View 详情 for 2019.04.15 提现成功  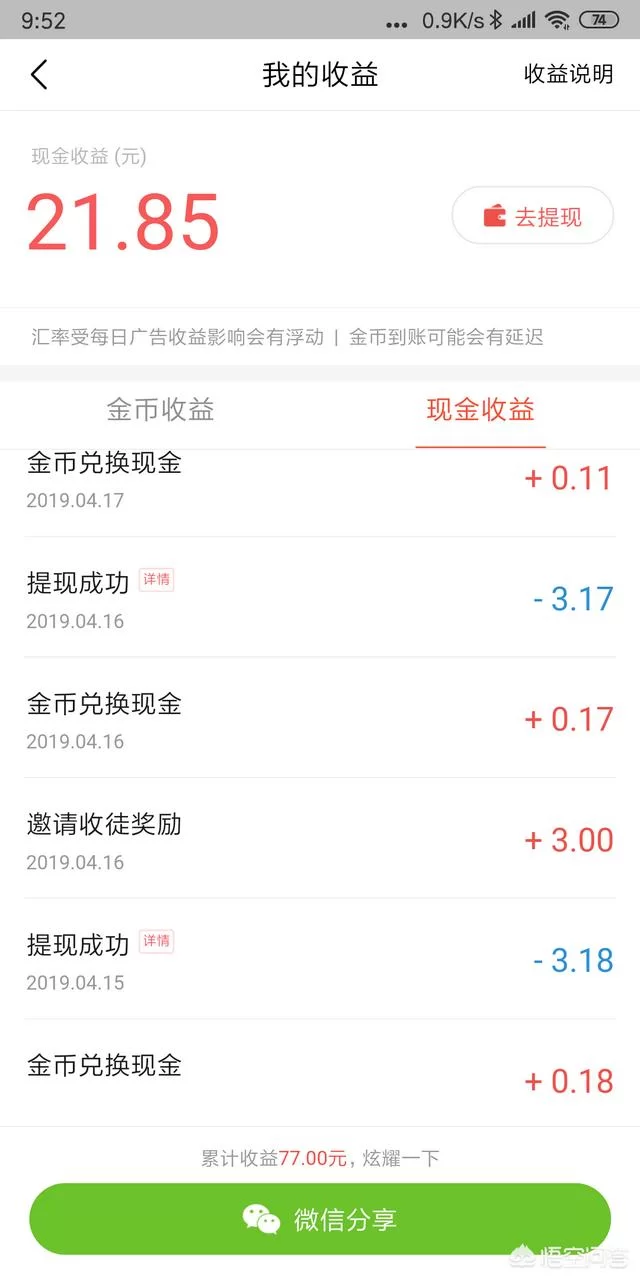click(156, 941)
